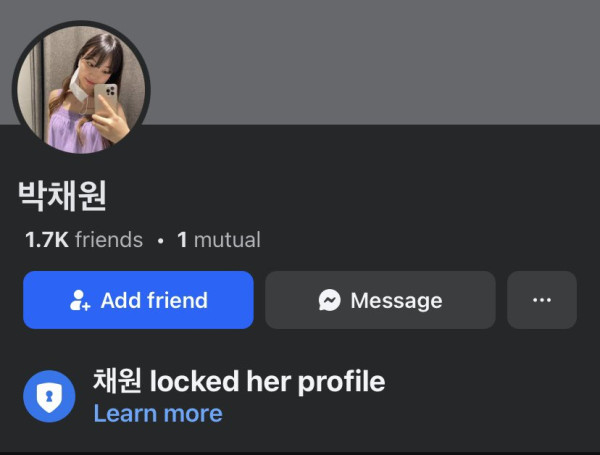Send a message via Message button
This screenshot has height=455, width=600.
click(380, 300)
